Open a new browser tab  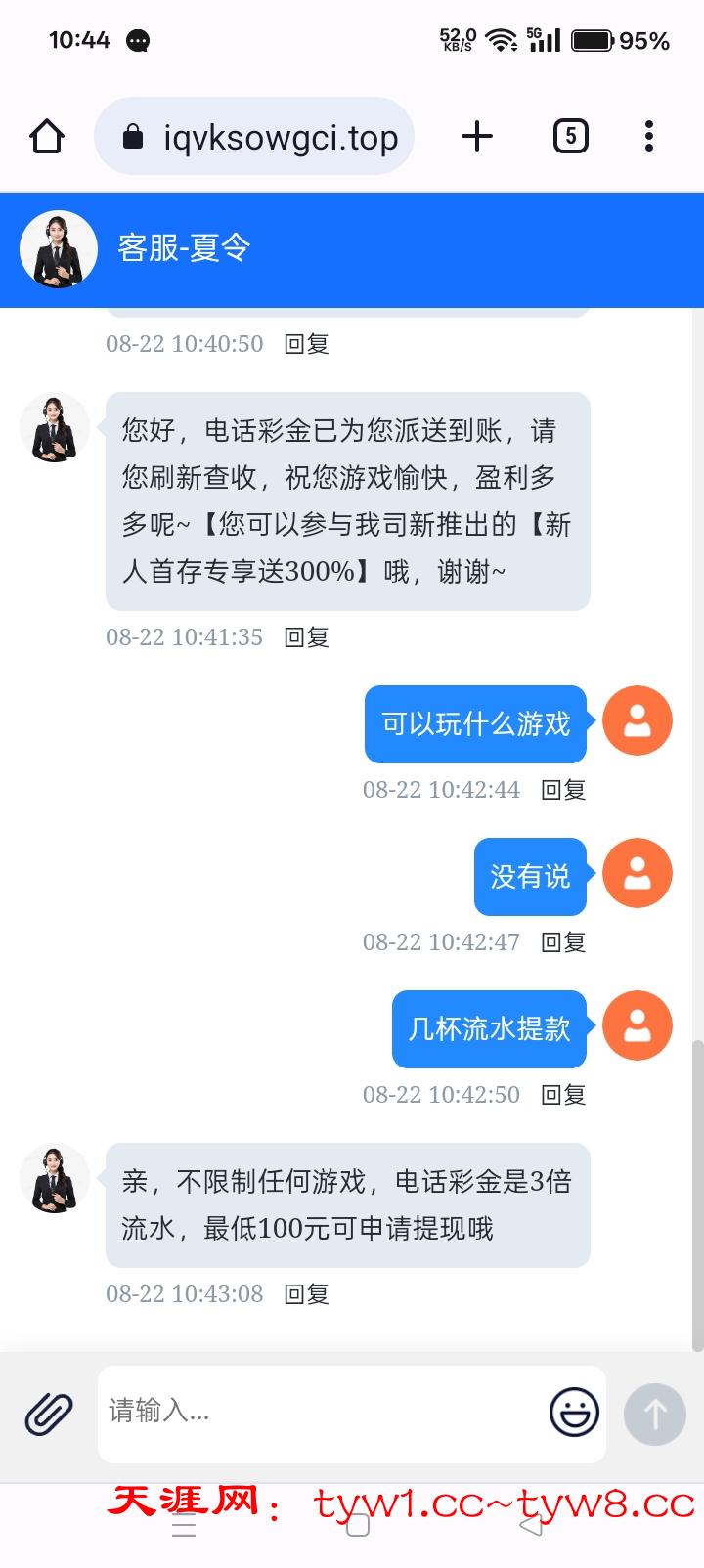476,137
